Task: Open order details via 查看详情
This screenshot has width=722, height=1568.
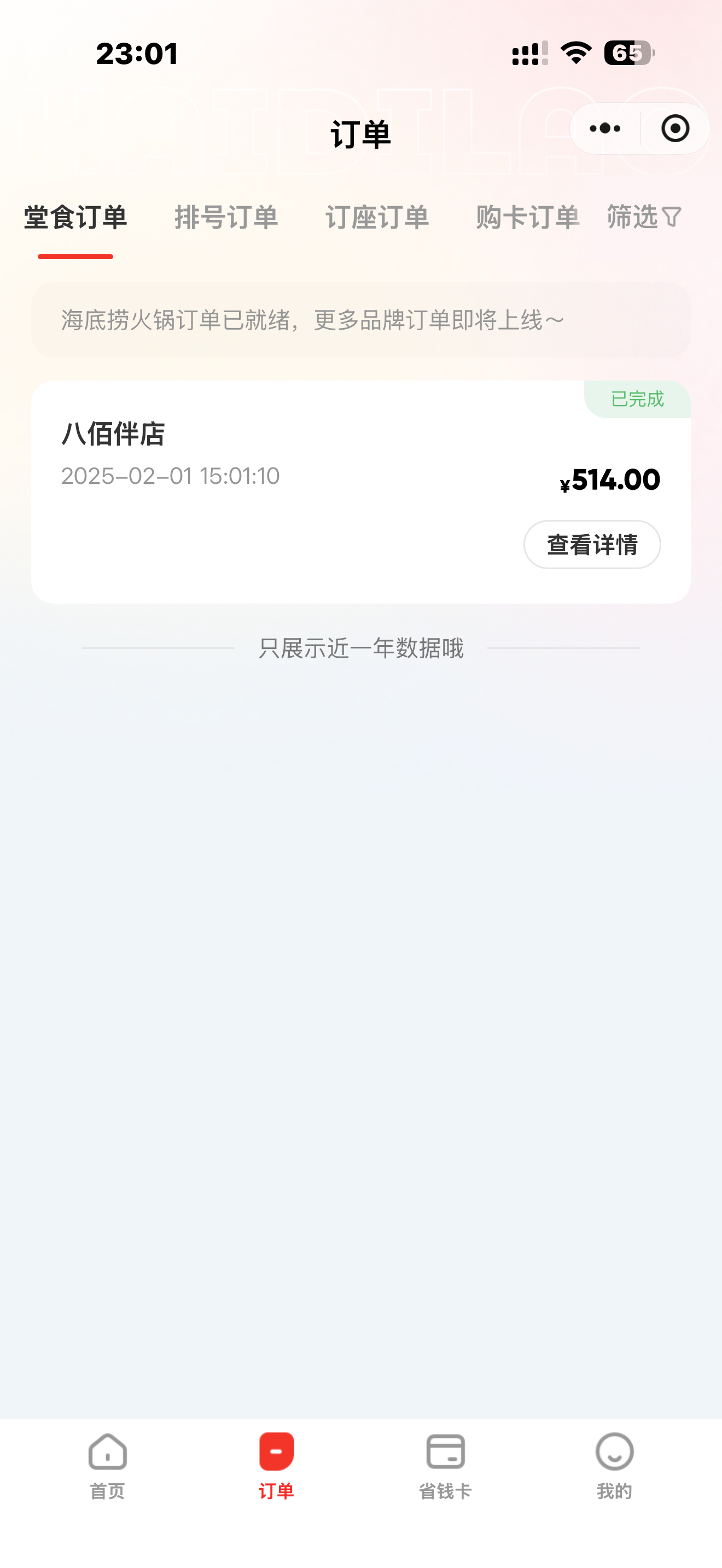Action: click(591, 545)
